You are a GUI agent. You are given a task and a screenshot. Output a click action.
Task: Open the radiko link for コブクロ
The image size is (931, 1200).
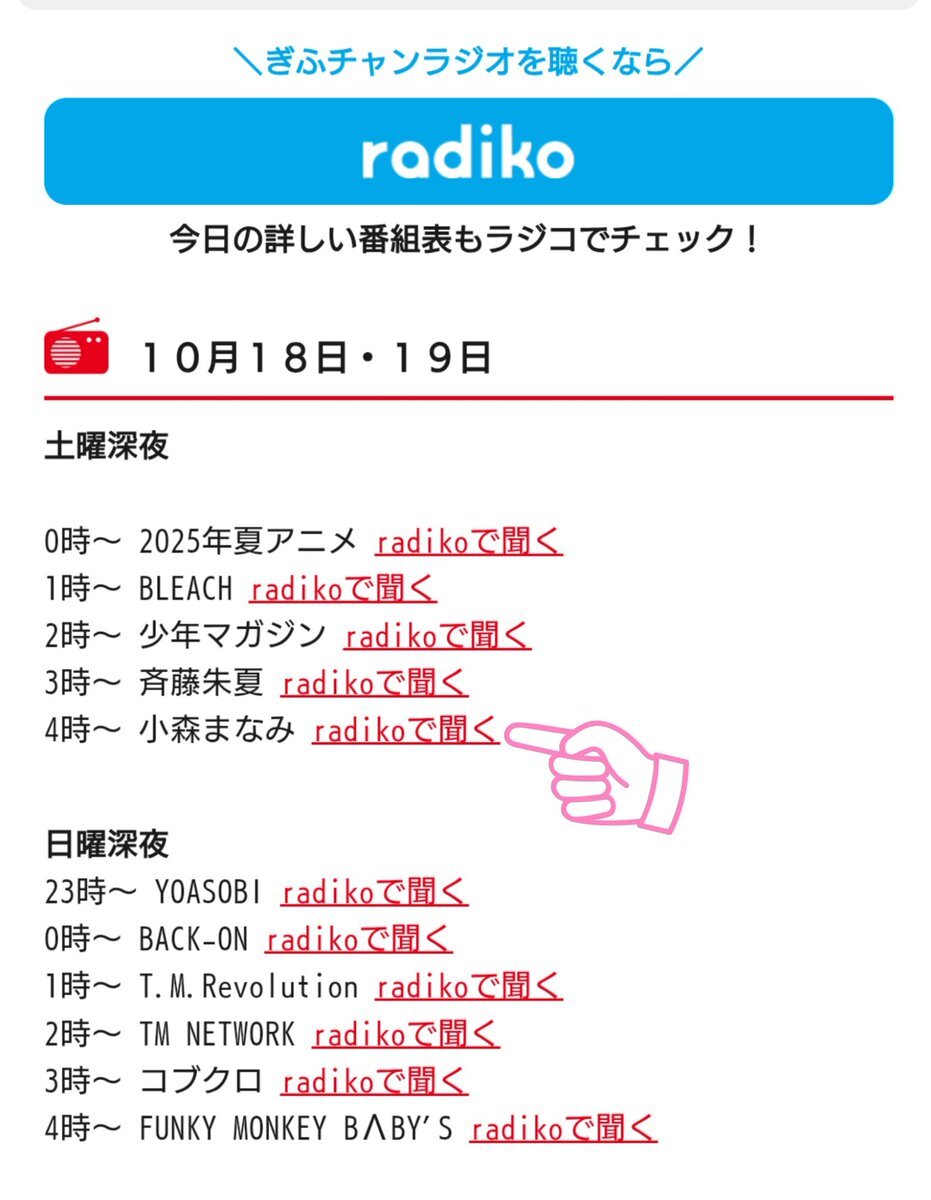coord(374,1081)
